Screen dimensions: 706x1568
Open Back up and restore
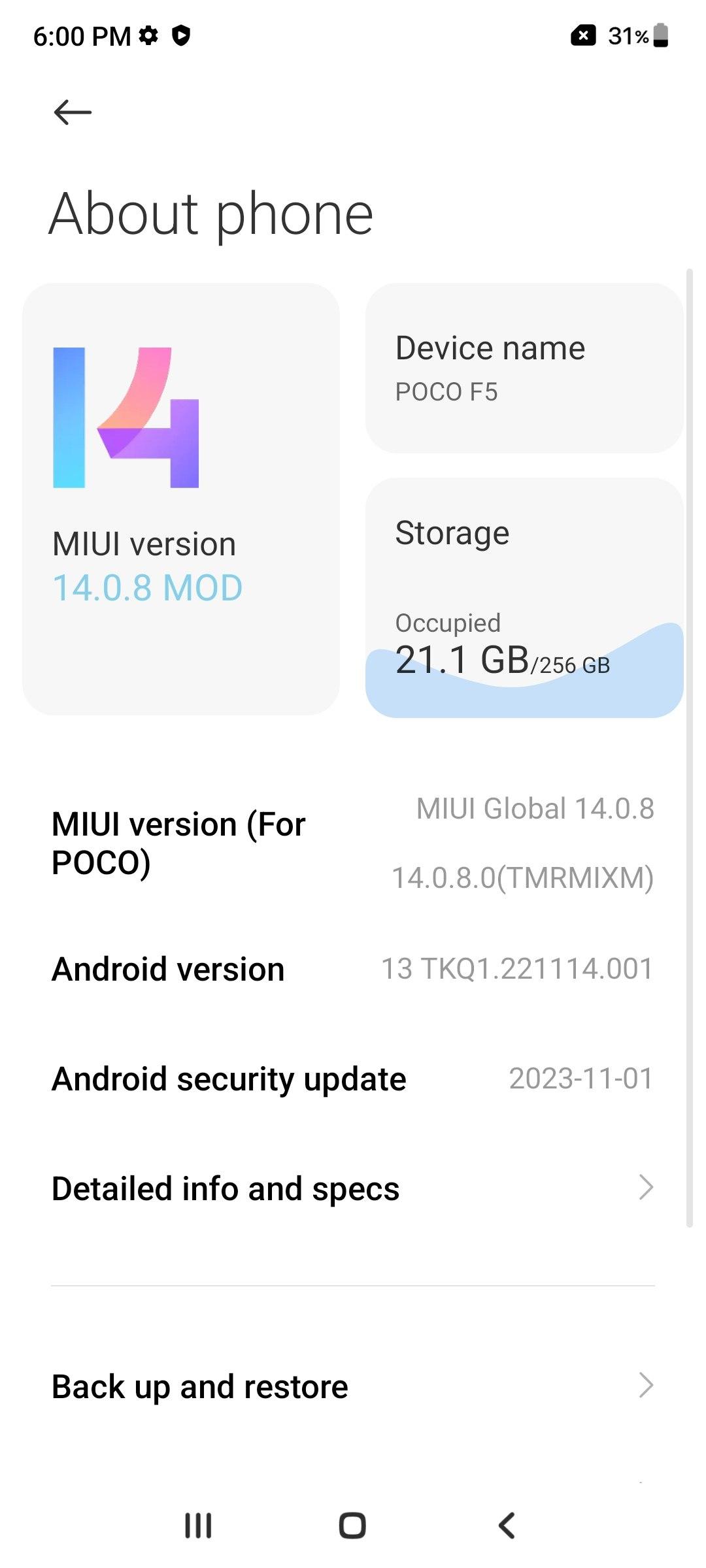353,1386
